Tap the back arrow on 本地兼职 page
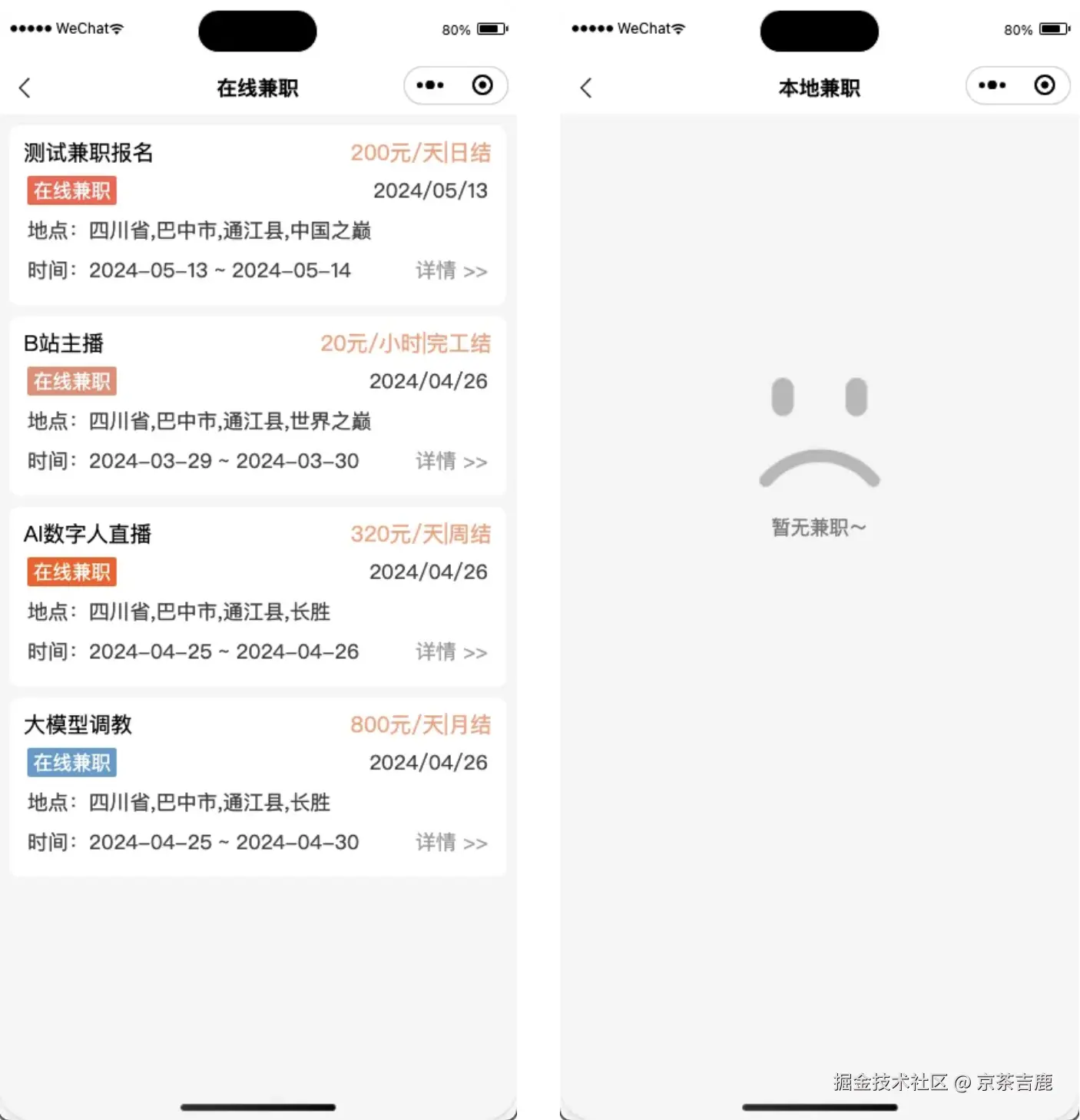Image resolution: width=1080 pixels, height=1120 pixels. [587, 88]
